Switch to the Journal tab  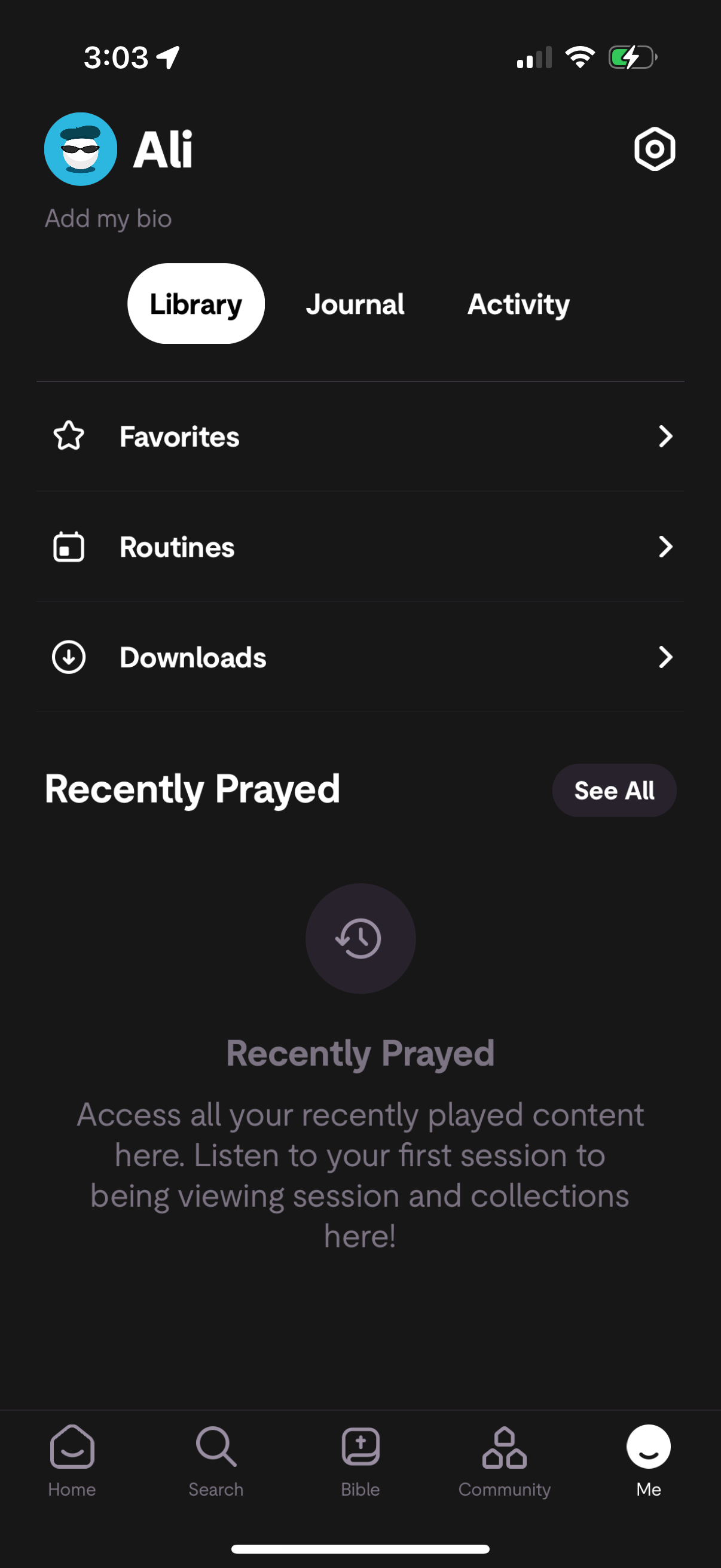pyautogui.click(x=355, y=304)
